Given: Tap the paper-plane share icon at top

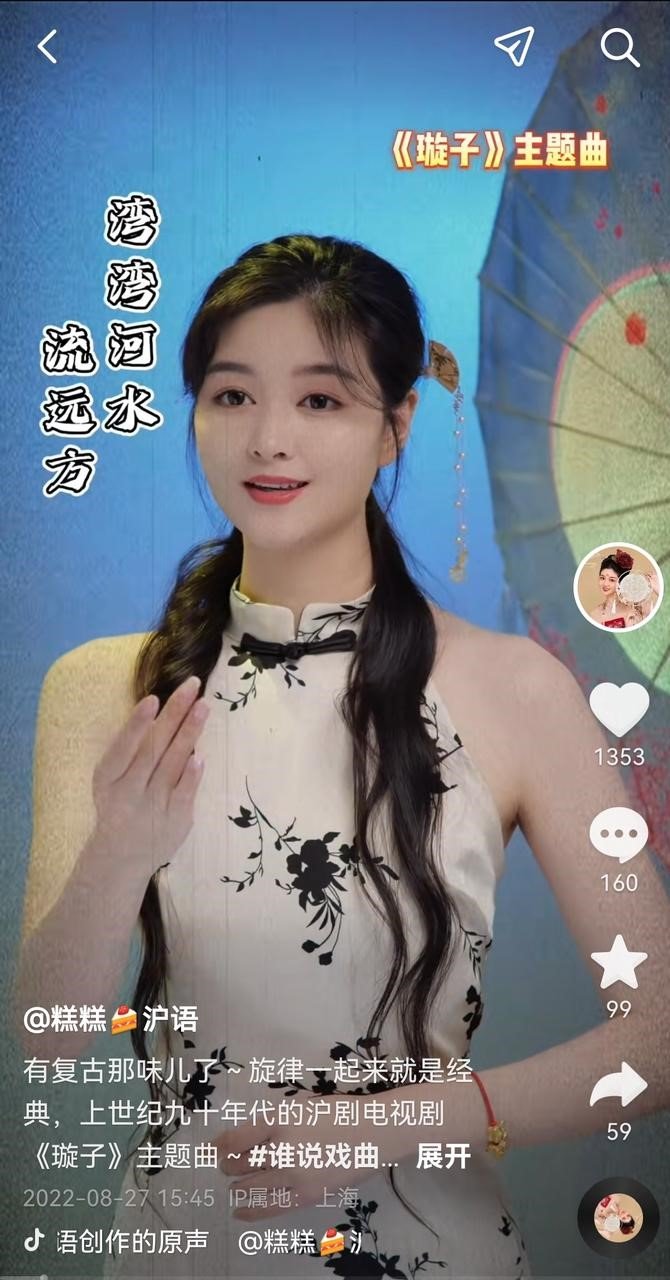Looking at the screenshot, I should click(515, 46).
